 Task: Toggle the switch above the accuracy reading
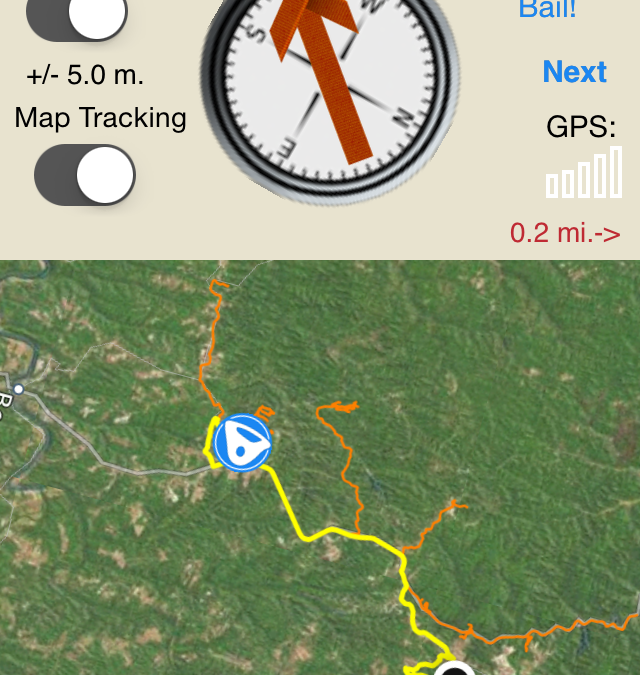pyautogui.click(x=77, y=15)
